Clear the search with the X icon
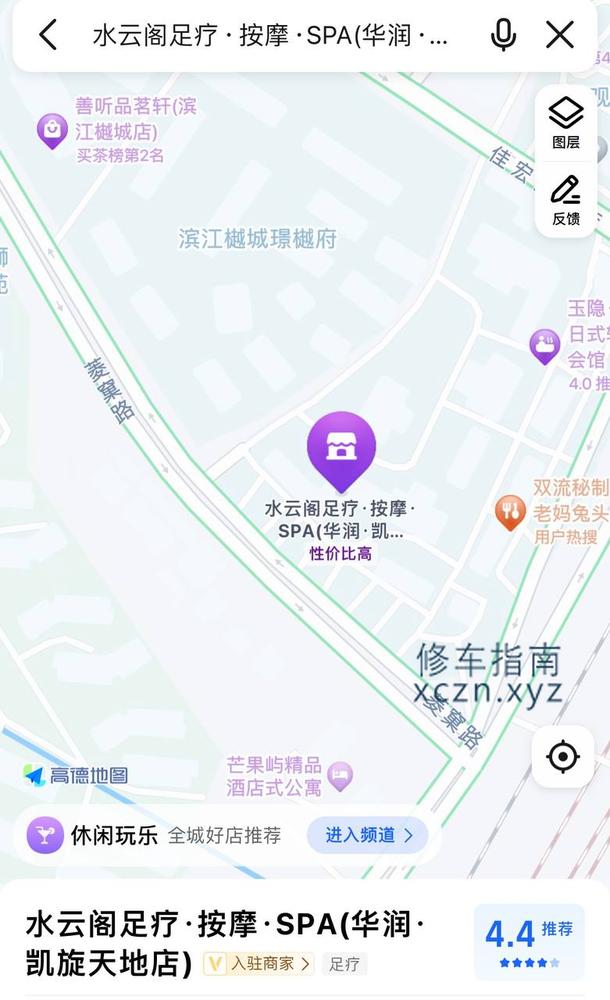Viewport: 610px width, 1000px height. click(560, 34)
